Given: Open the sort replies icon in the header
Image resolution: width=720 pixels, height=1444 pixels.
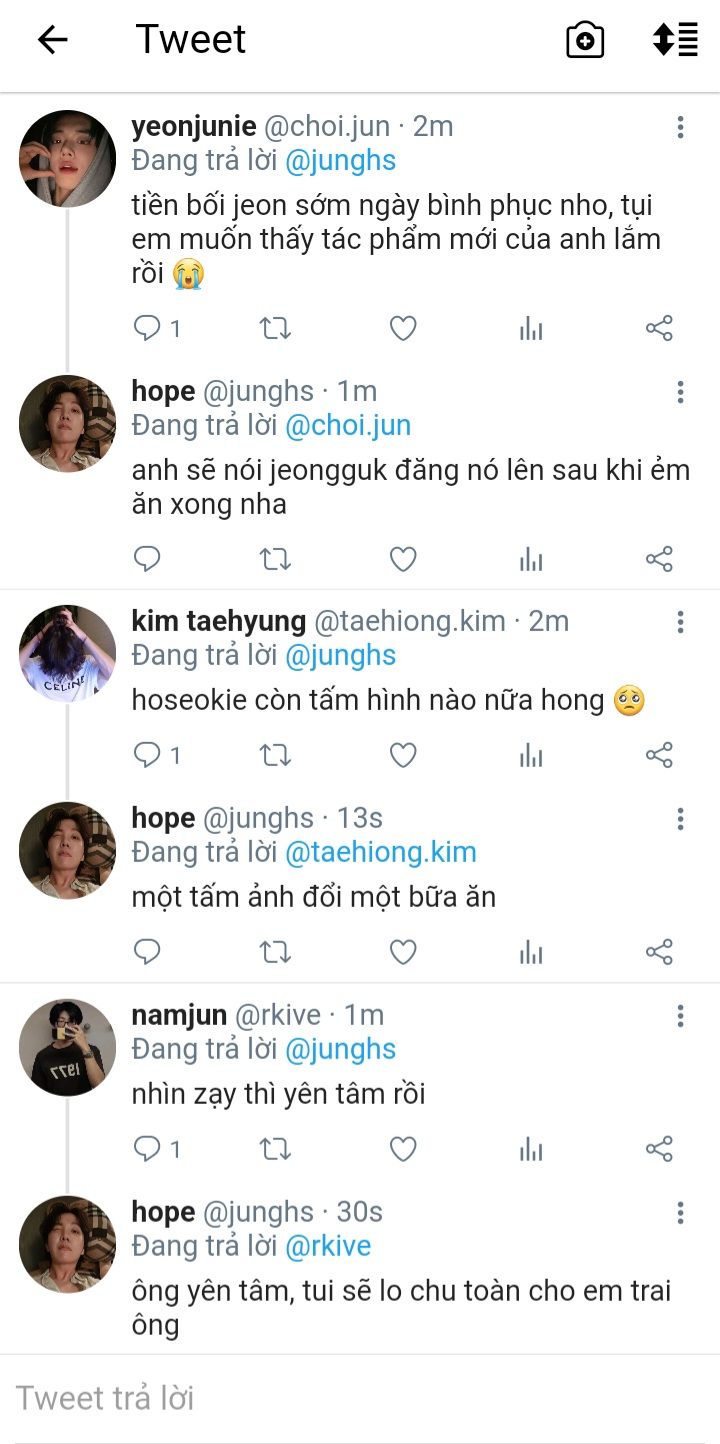Looking at the screenshot, I should 675,40.
